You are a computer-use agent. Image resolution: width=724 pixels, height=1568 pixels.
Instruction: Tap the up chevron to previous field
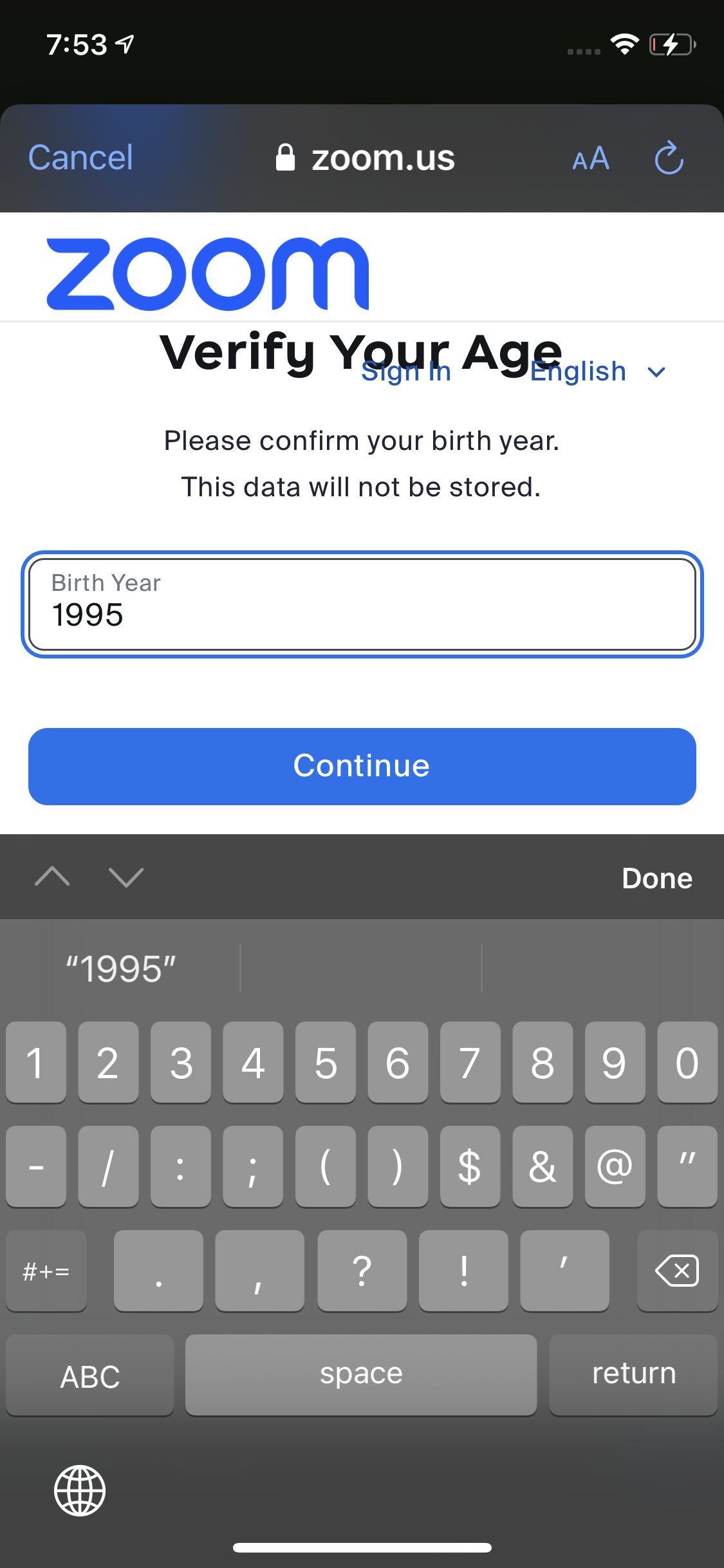[x=53, y=878]
